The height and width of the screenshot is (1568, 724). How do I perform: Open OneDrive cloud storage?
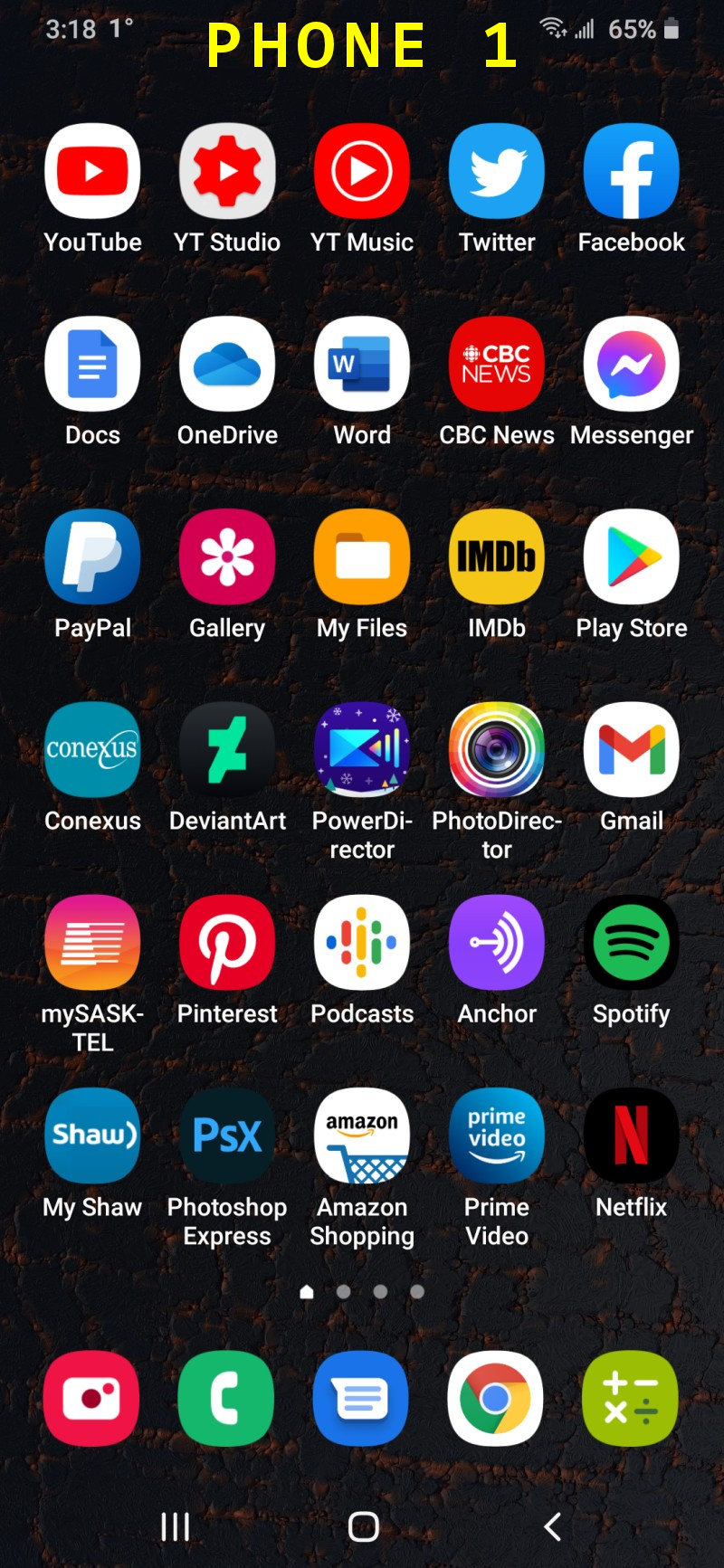227,364
